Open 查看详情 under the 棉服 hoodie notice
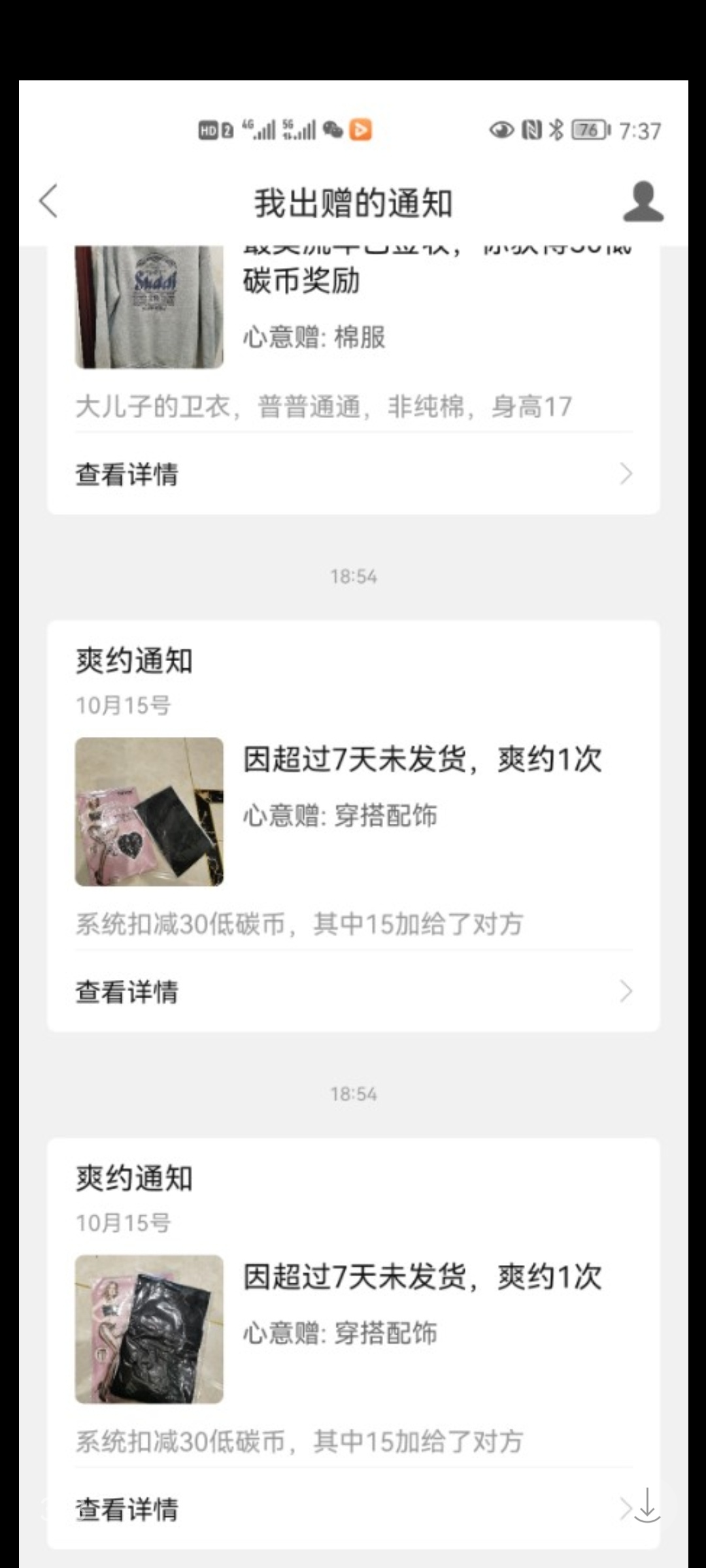Screen dimensions: 706x1568 [354, 474]
